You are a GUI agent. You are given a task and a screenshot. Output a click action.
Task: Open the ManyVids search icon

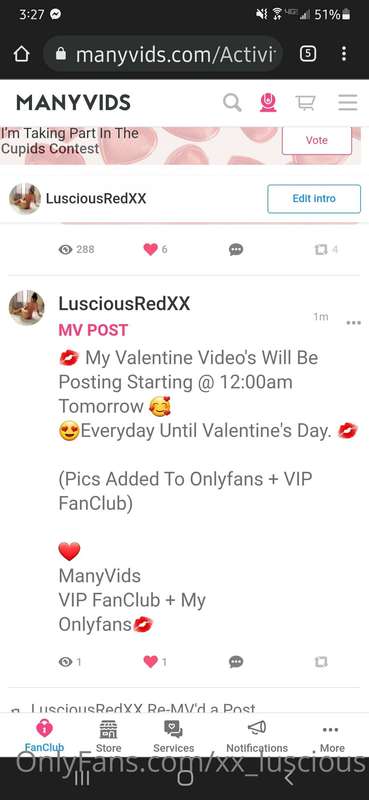point(232,103)
